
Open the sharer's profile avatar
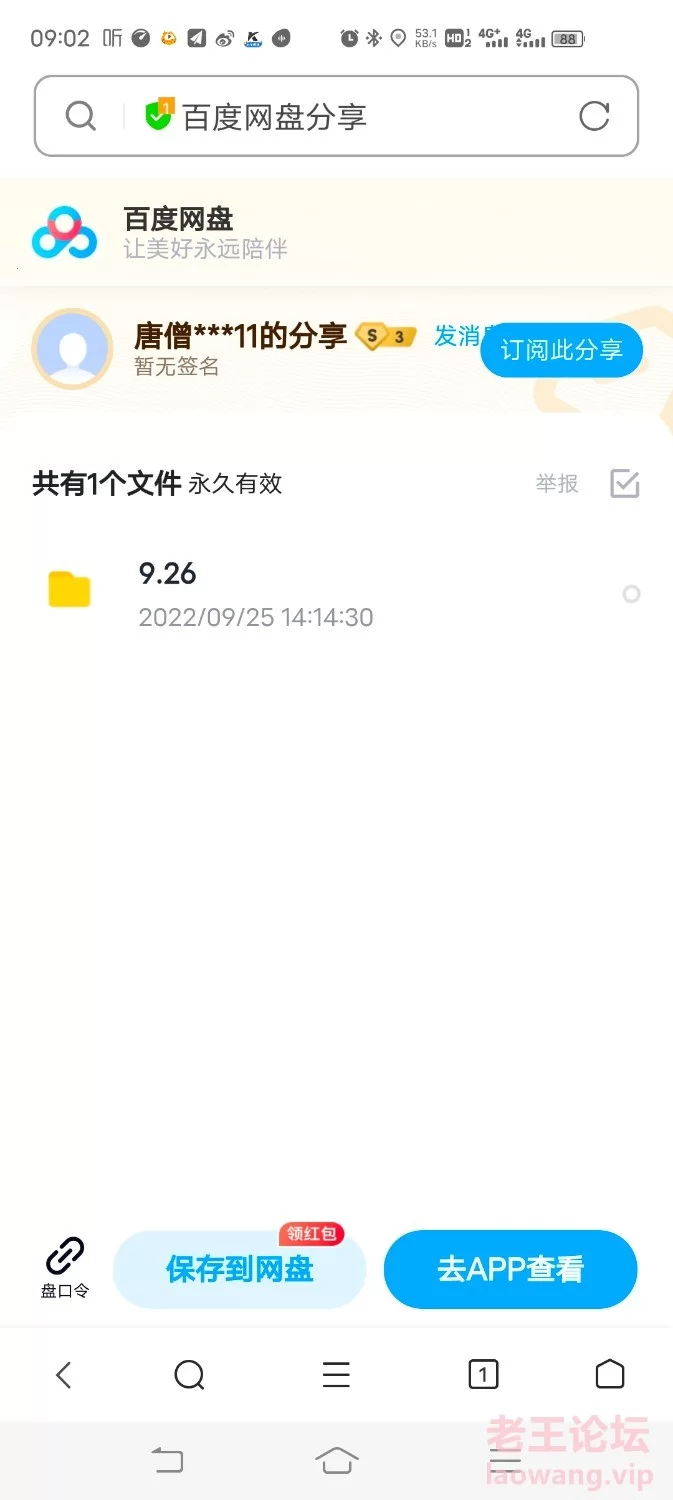pos(72,349)
